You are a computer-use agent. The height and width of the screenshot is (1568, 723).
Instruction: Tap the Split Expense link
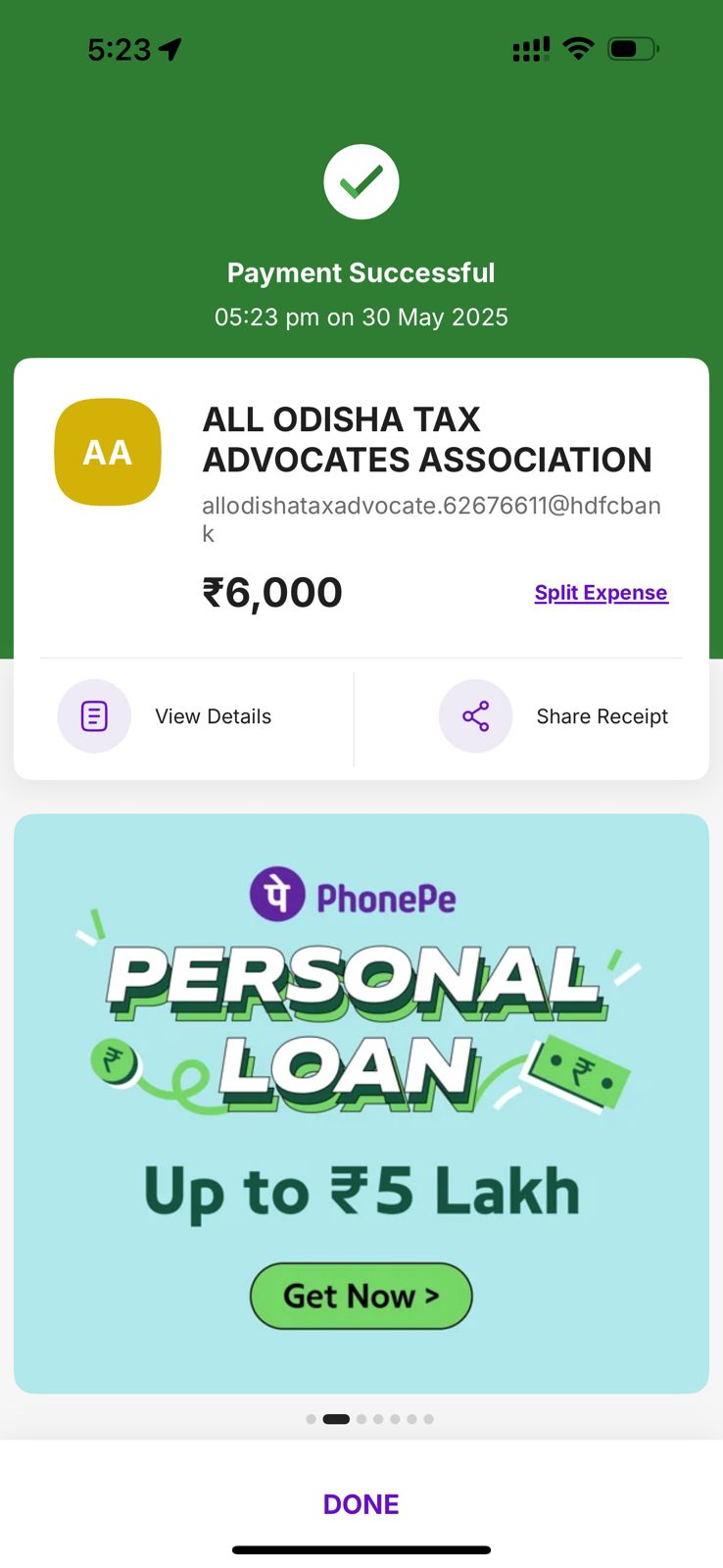point(601,593)
